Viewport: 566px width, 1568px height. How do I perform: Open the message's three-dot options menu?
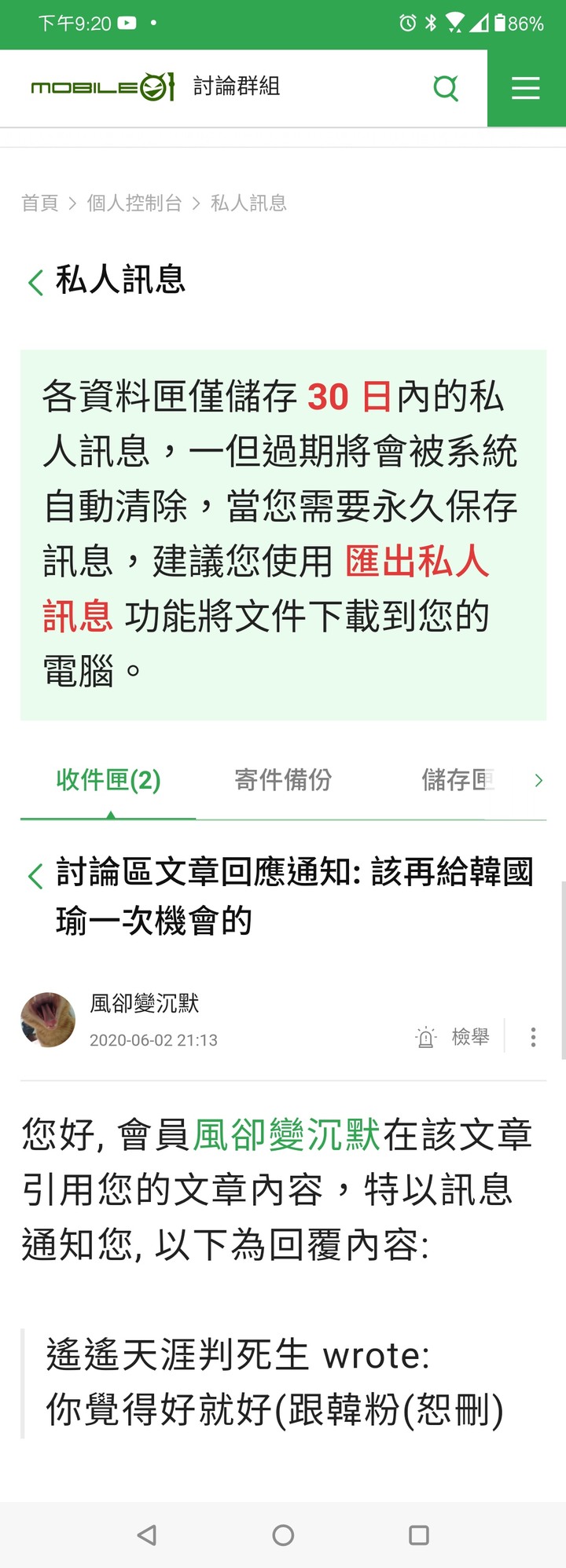(533, 1037)
